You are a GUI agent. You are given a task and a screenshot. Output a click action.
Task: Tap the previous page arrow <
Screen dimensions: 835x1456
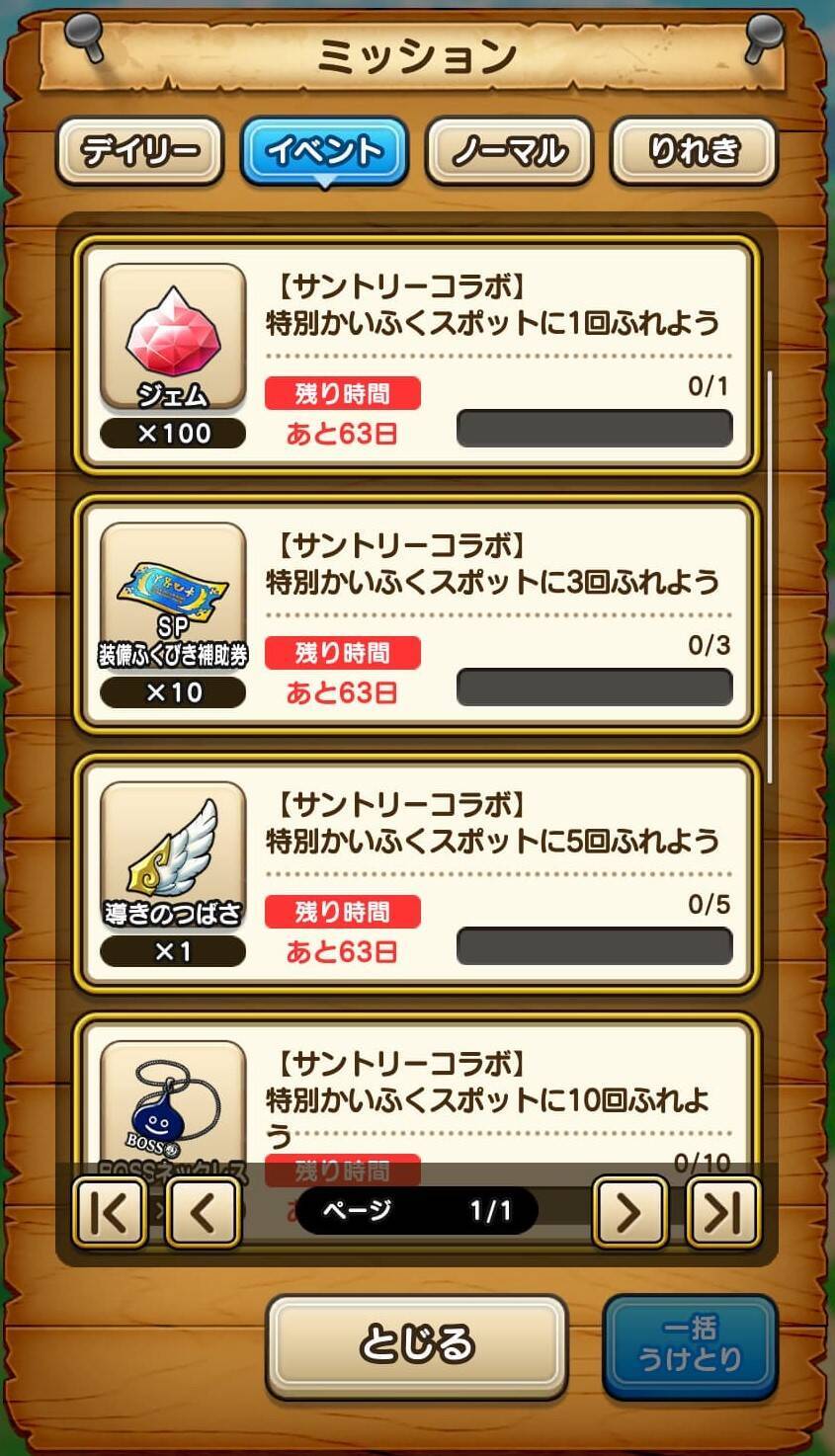pyautogui.click(x=204, y=1212)
